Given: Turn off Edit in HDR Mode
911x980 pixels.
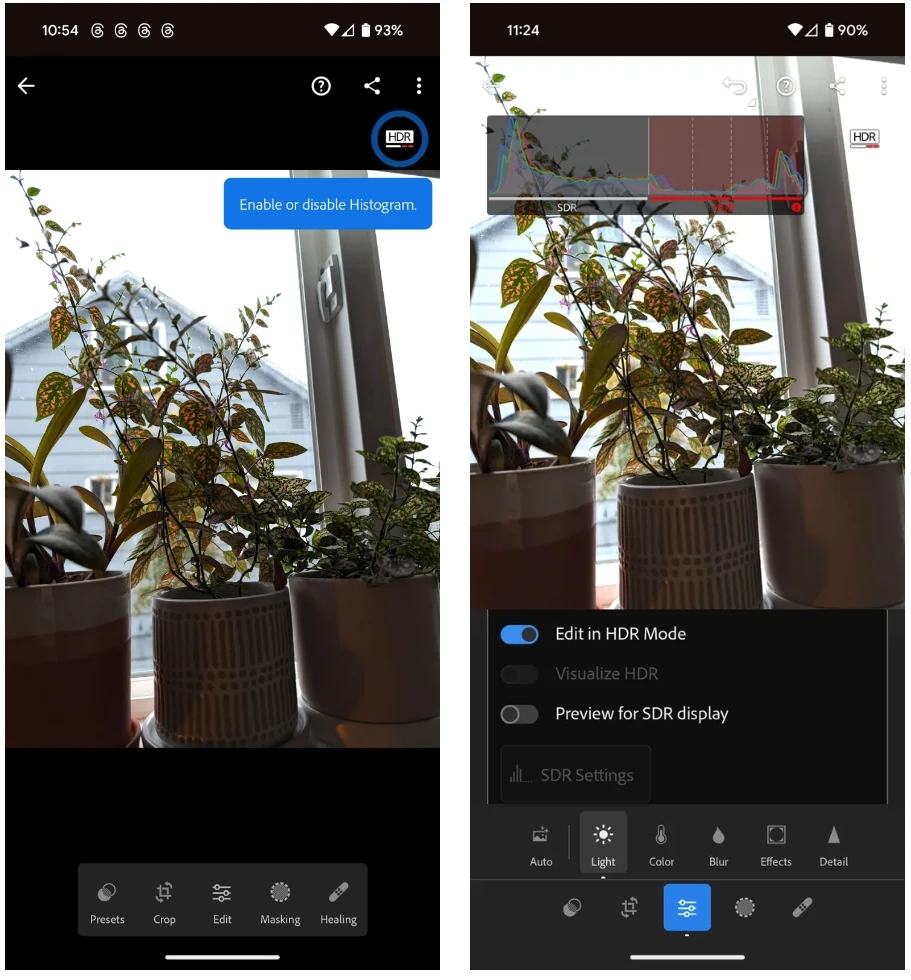Looking at the screenshot, I should [x=519, y=634].
